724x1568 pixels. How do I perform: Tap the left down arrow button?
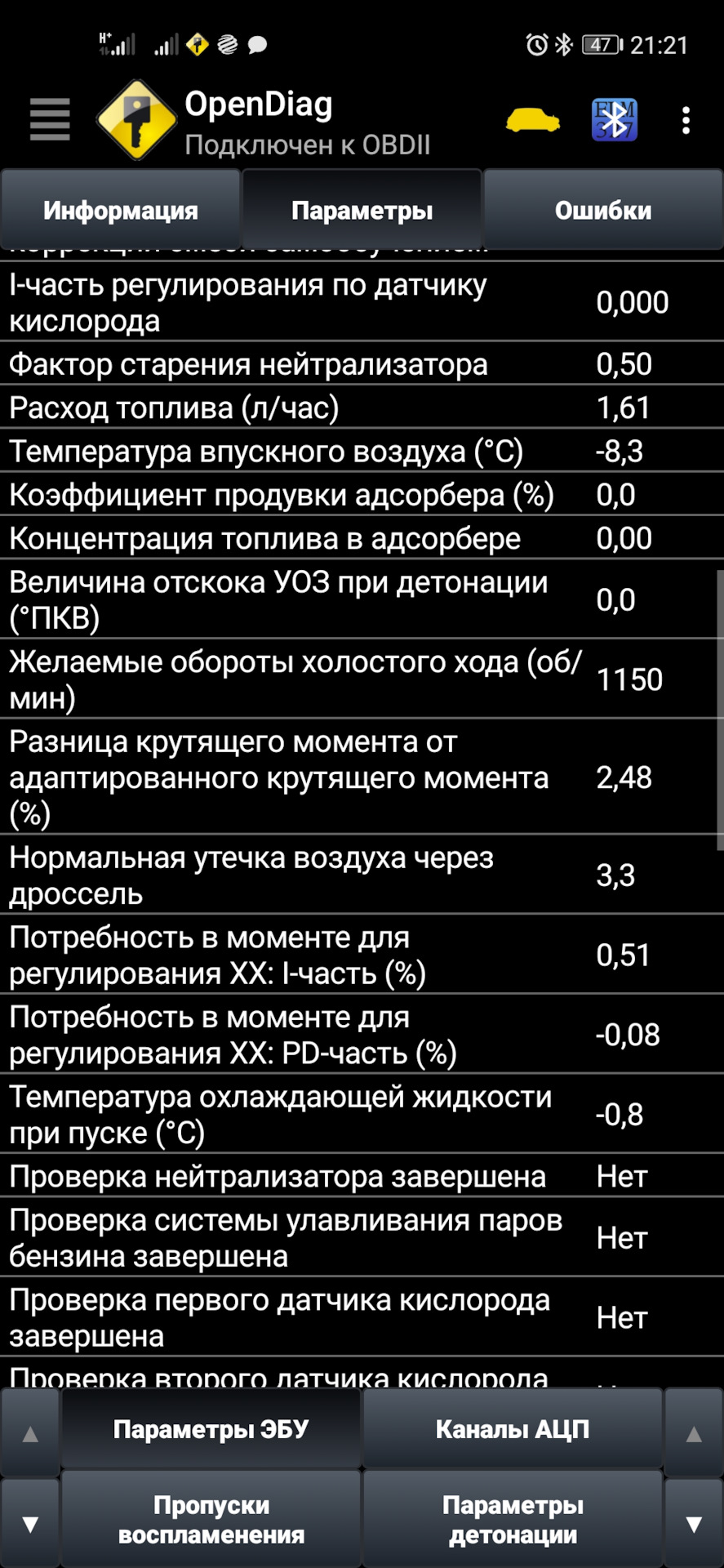click(30, 1523)
